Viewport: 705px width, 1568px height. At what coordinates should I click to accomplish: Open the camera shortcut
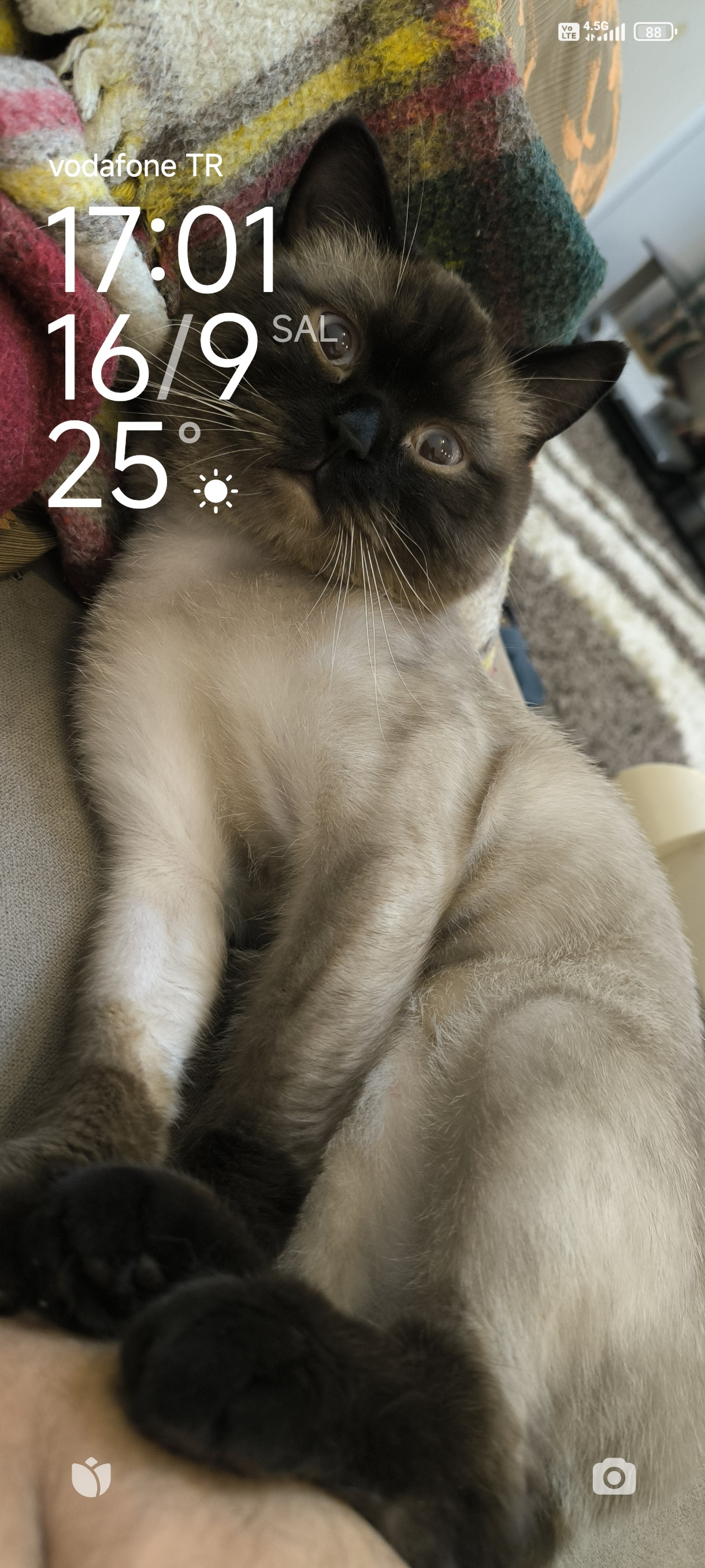click(614, 1477)
